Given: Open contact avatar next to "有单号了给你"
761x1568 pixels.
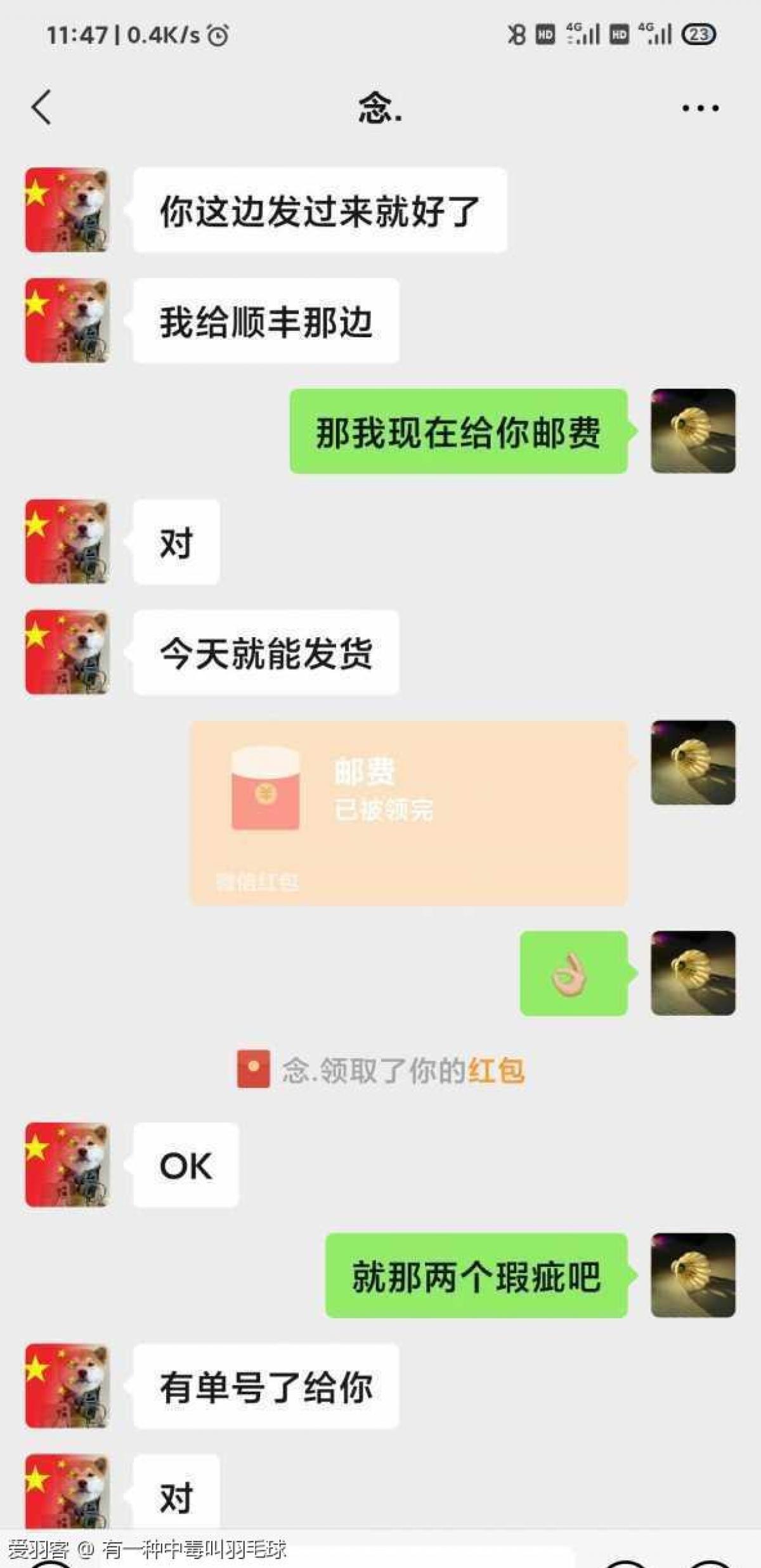Looking at the screenshot, I should click(67, 1385).
